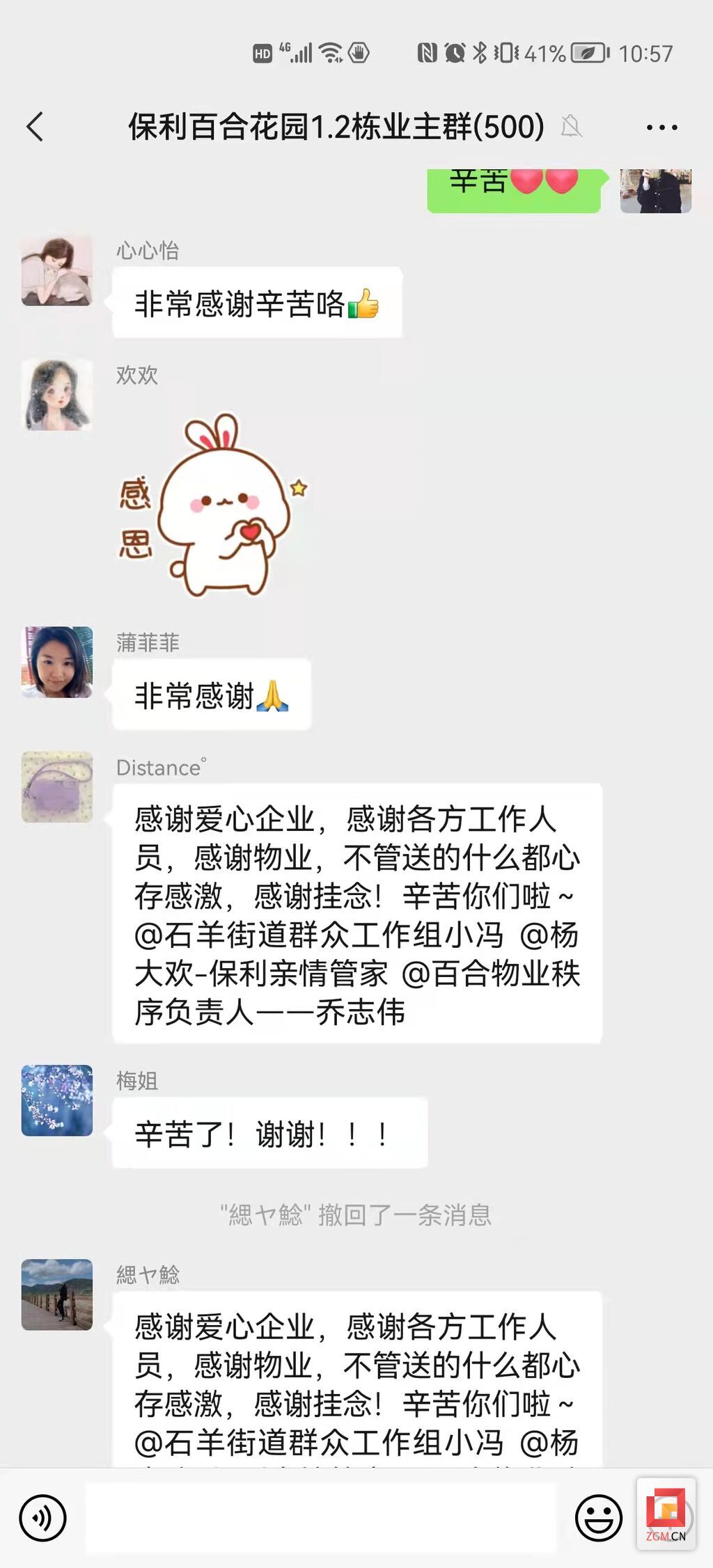Image resolution: width=713 pixels, height=1568 pixels.
Task: Go back from the group chat
Action: 35,127
